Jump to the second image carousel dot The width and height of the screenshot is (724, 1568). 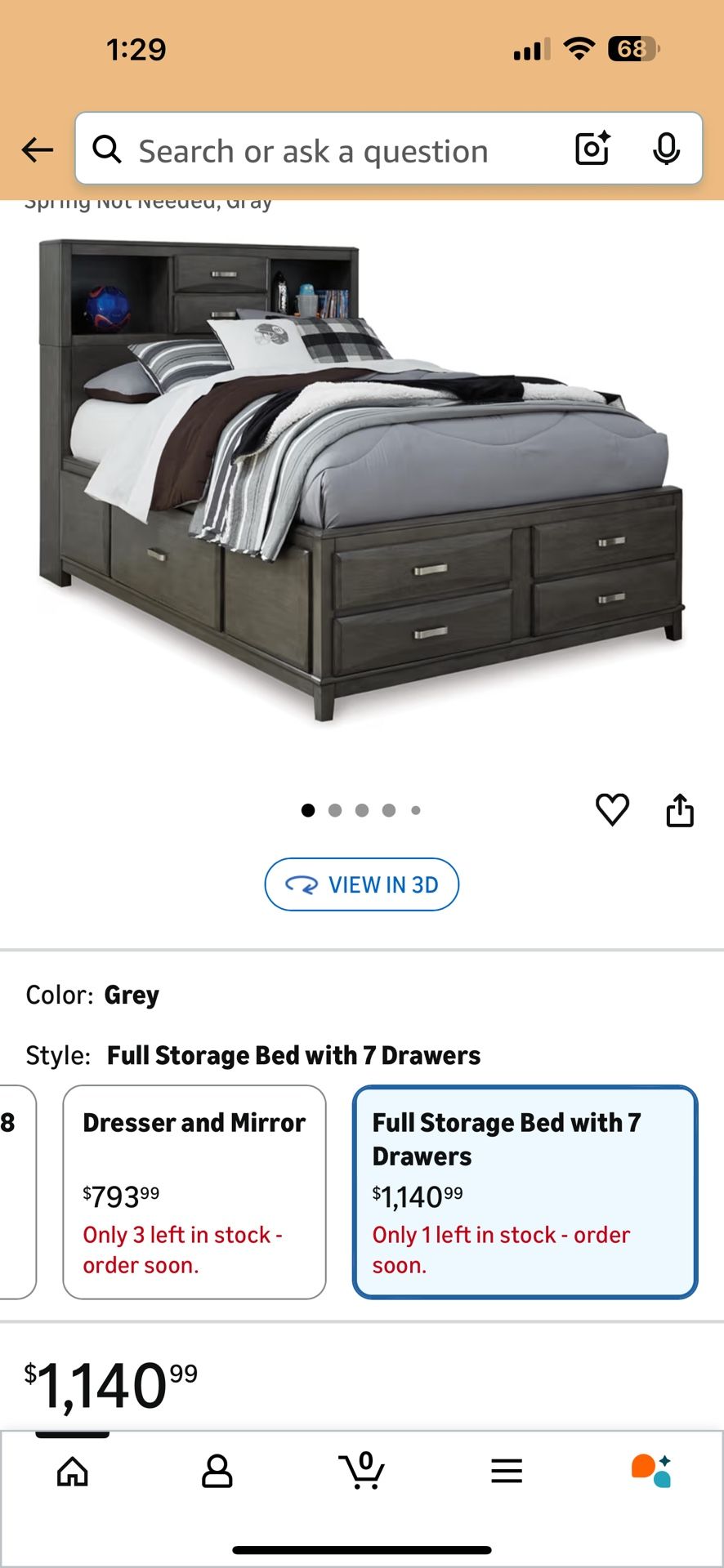point(335,809)
